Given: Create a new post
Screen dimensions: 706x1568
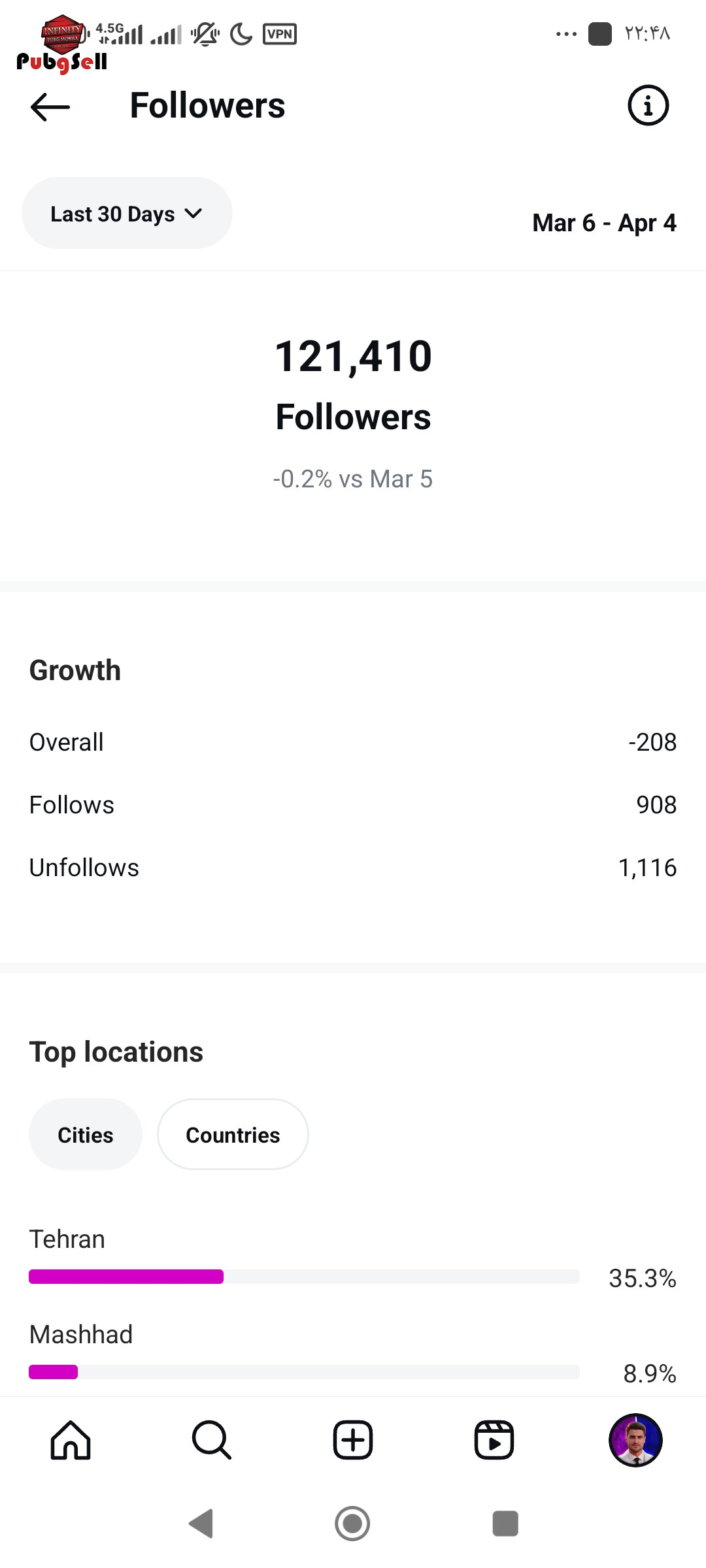Looking at the screenshot, I should [x=353, y=1440].
